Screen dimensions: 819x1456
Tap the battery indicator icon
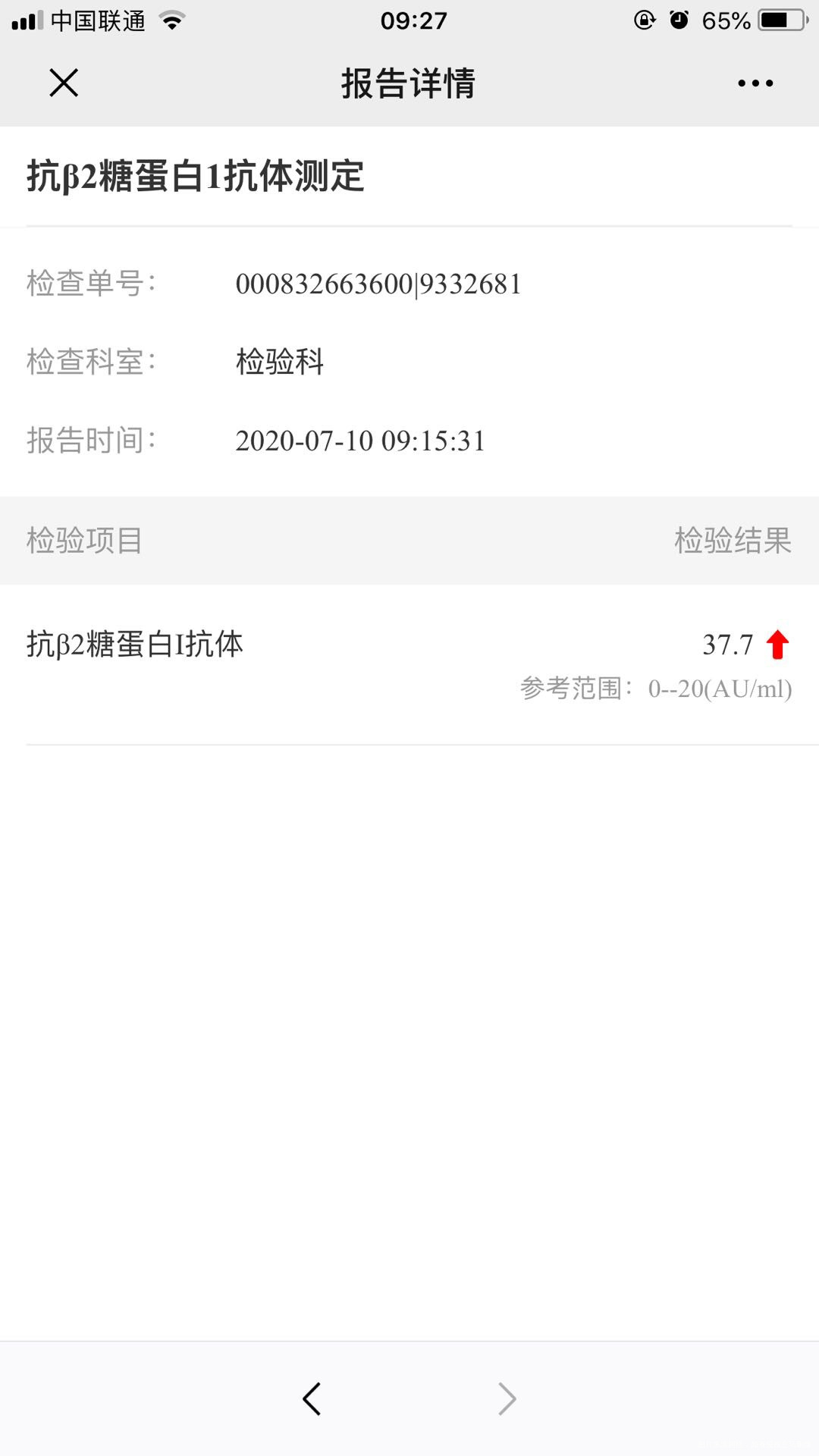point(781,20)
